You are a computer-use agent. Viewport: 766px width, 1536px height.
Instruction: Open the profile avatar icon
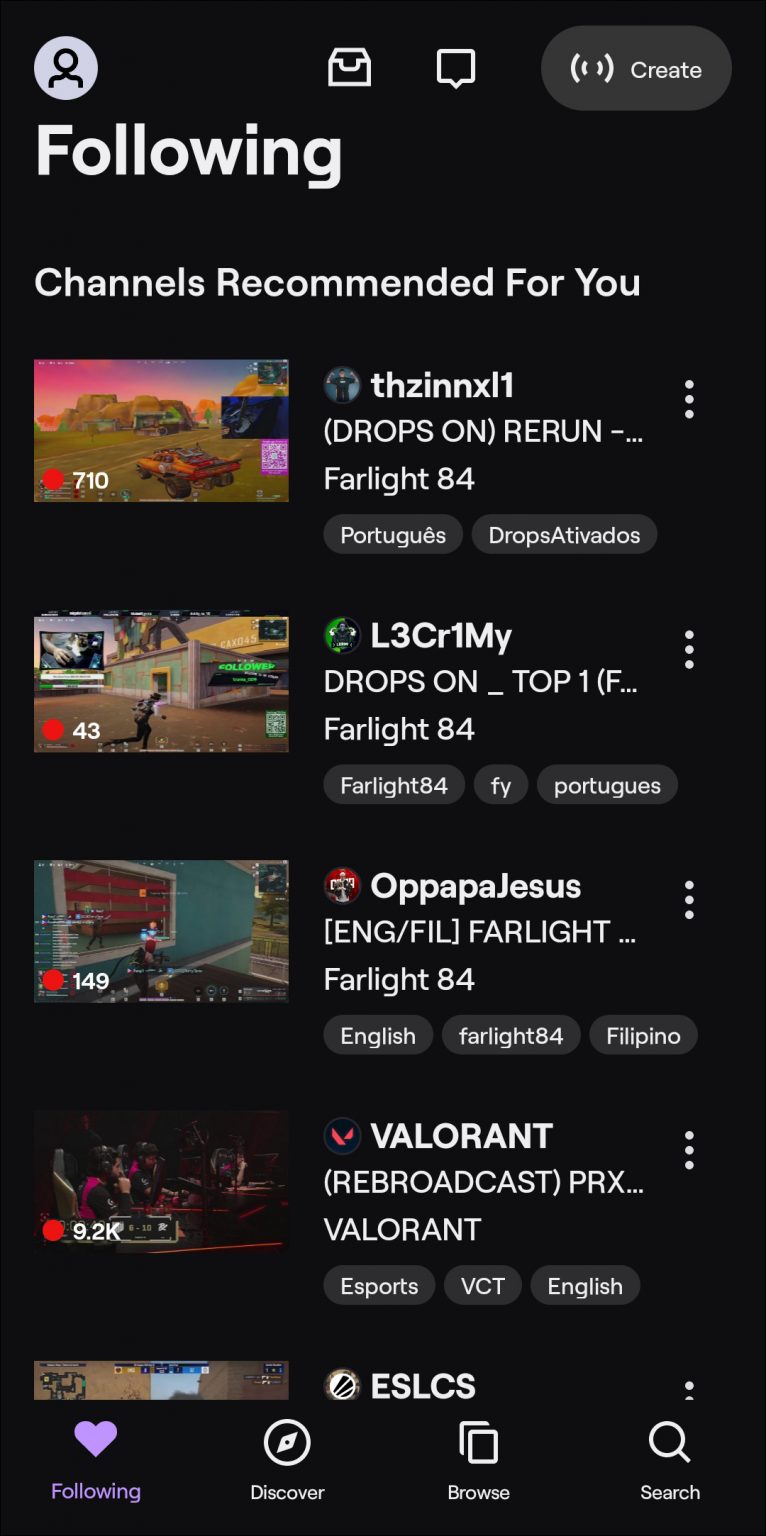(66, 68)
